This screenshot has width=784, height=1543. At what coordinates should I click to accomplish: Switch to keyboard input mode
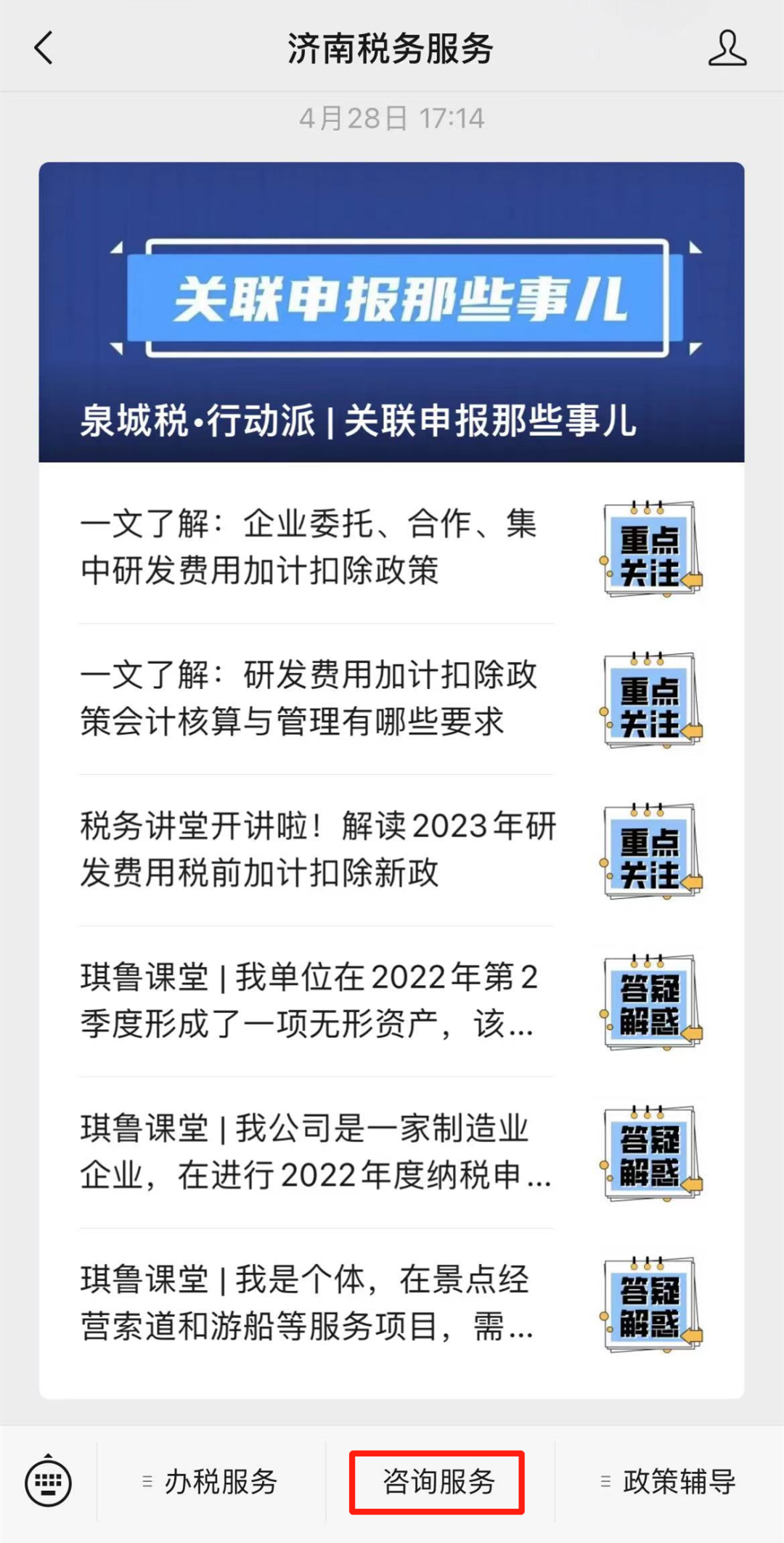coord(48,1481)
